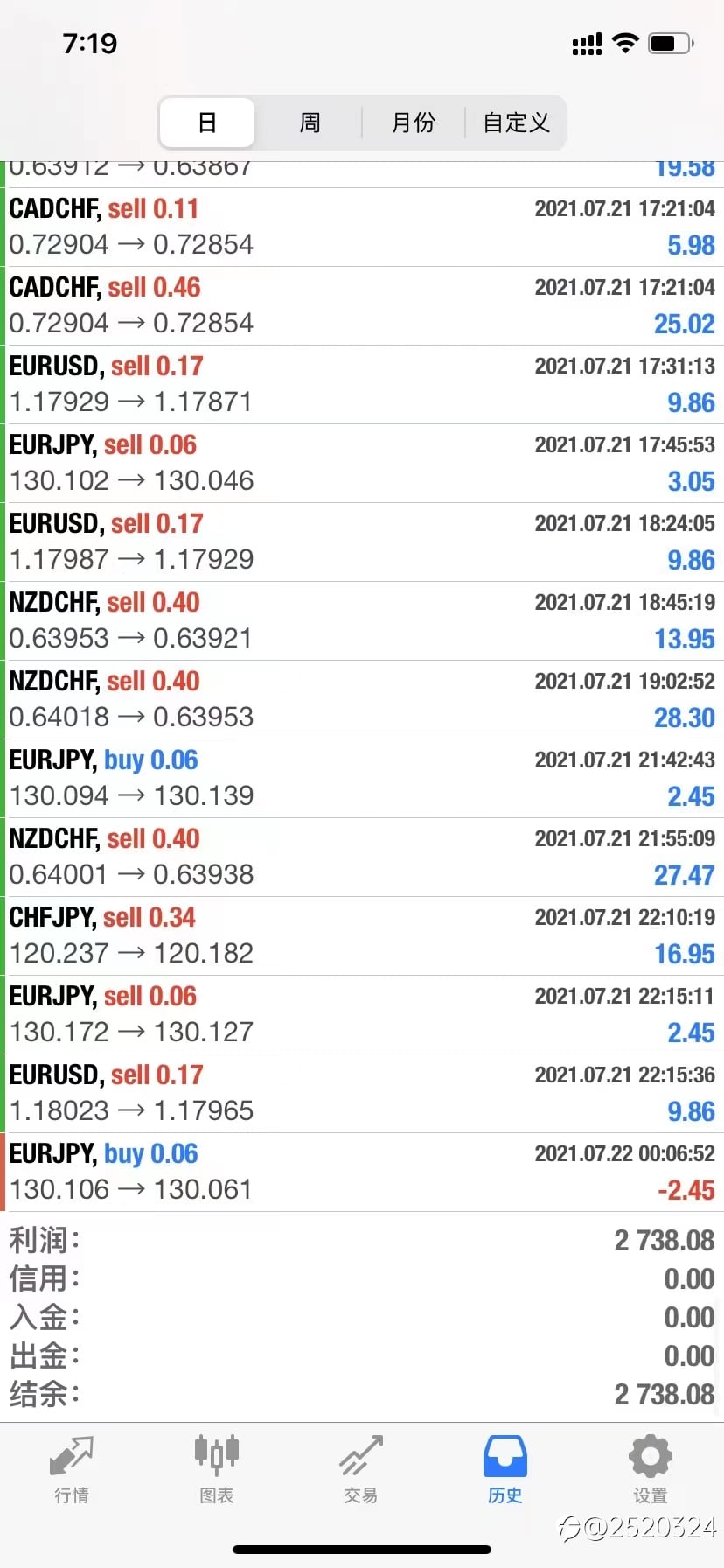Open the 交易 trade tab

[x=361, y=1470]
